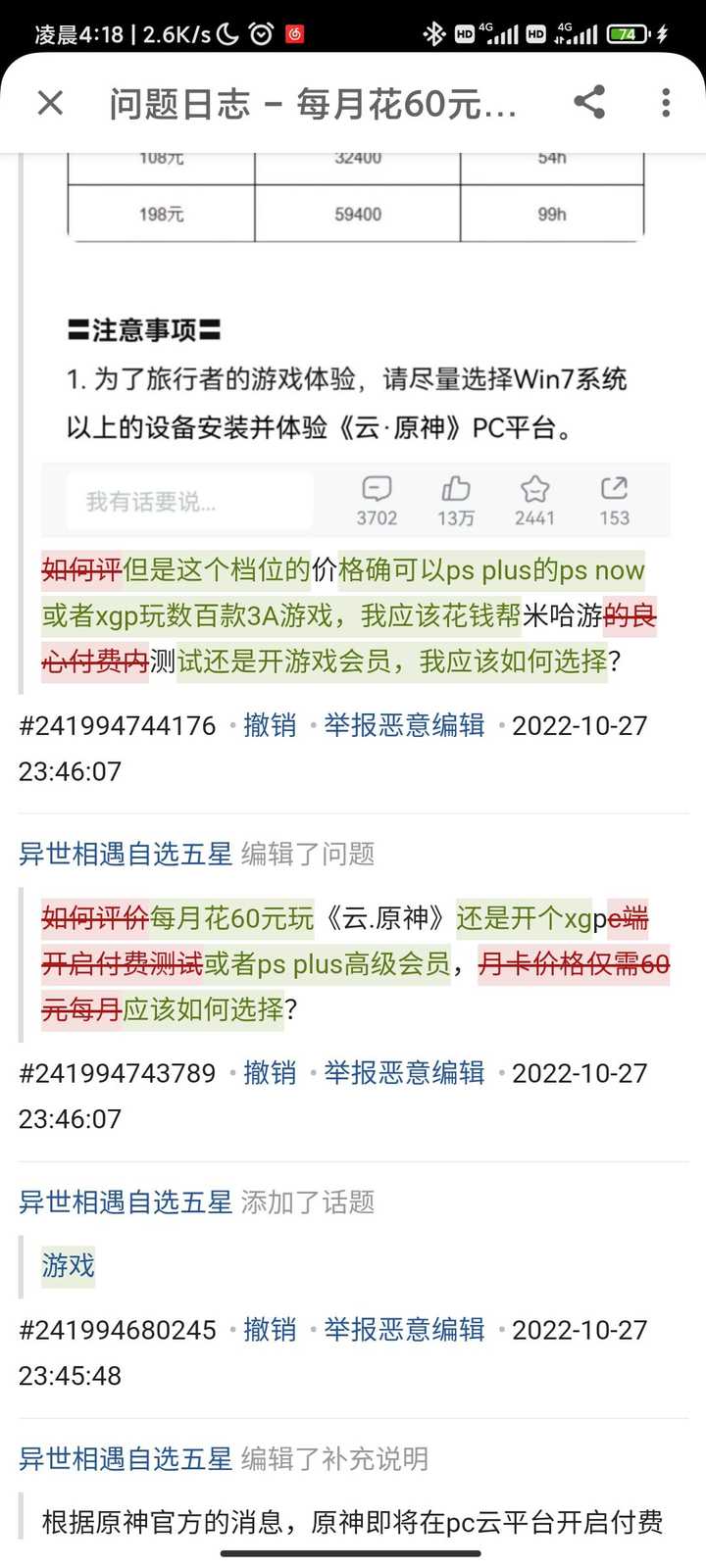Tap the navigation gesture bar at bottom
The height and width of the screenshot is (1568, 706).
(353, 1552)
